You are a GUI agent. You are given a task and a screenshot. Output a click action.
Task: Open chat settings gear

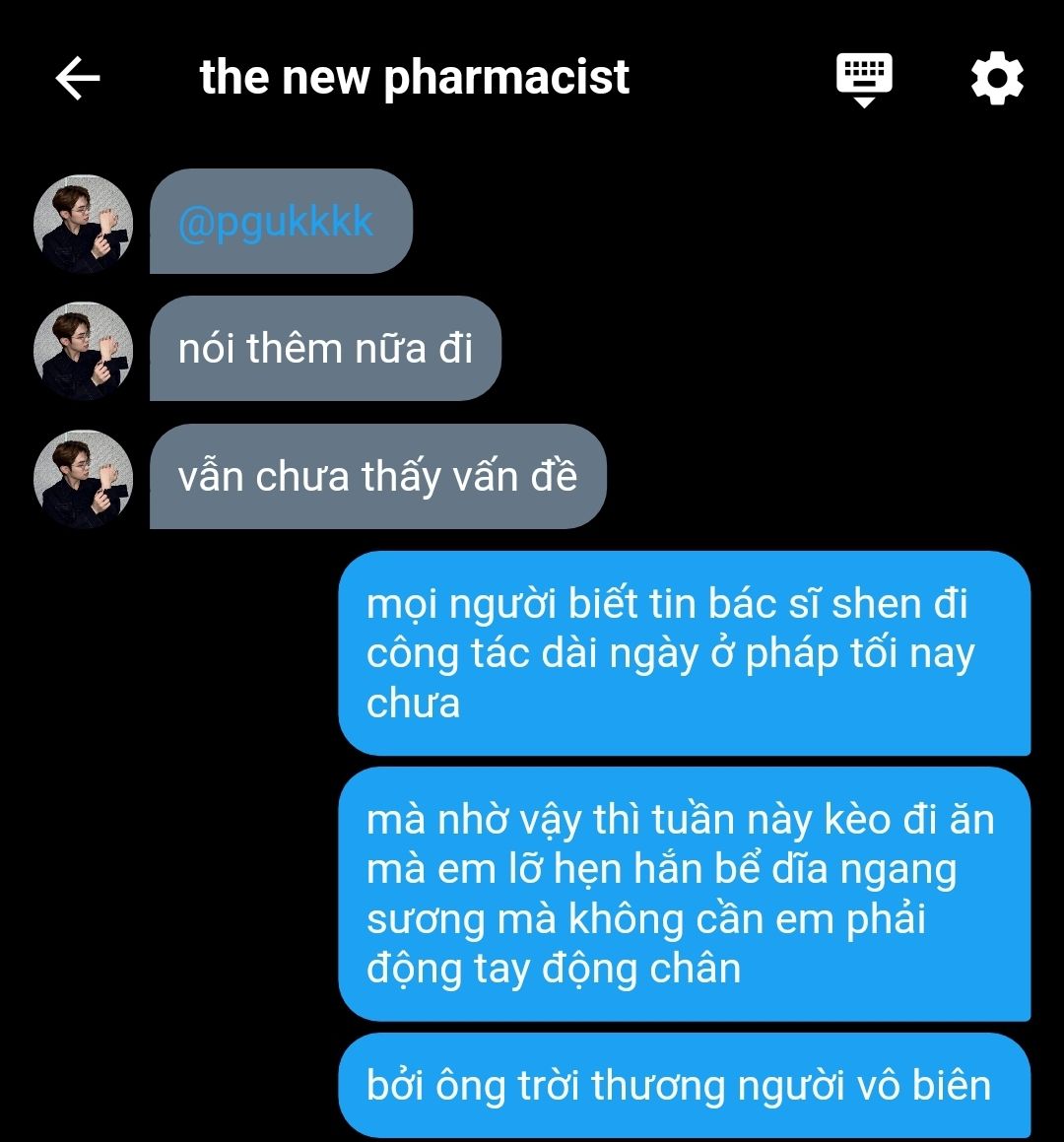point(997,79)
